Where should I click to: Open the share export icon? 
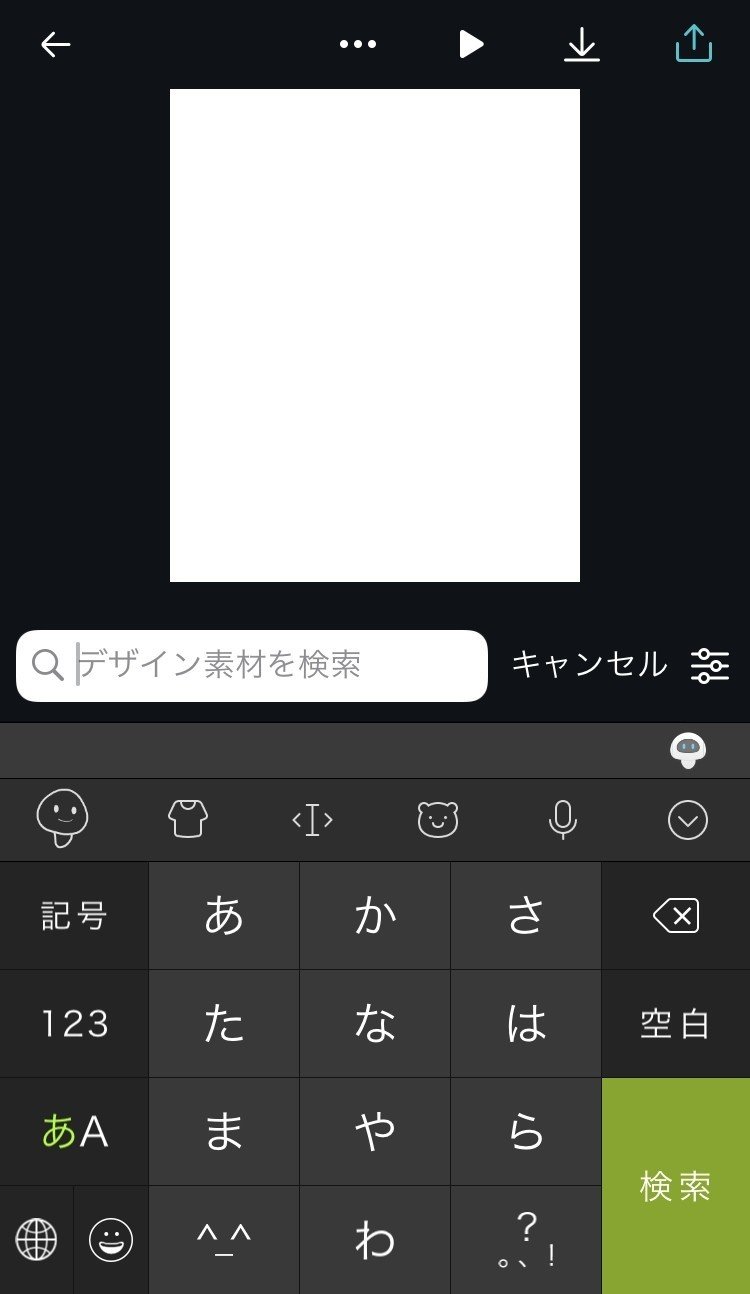[x=694, y=44]
